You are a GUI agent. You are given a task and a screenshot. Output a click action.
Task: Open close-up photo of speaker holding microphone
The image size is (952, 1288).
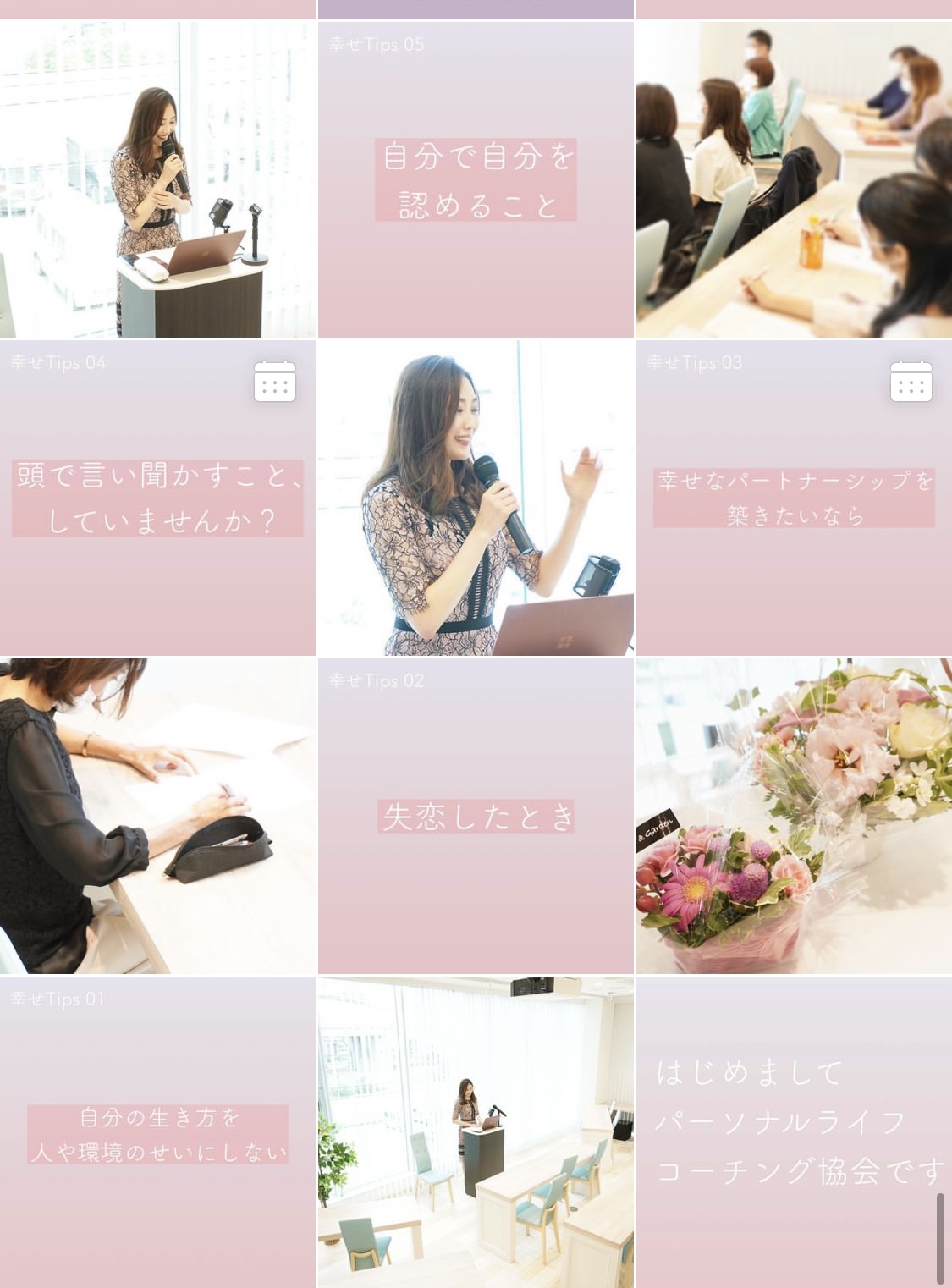tap(476, 498)
